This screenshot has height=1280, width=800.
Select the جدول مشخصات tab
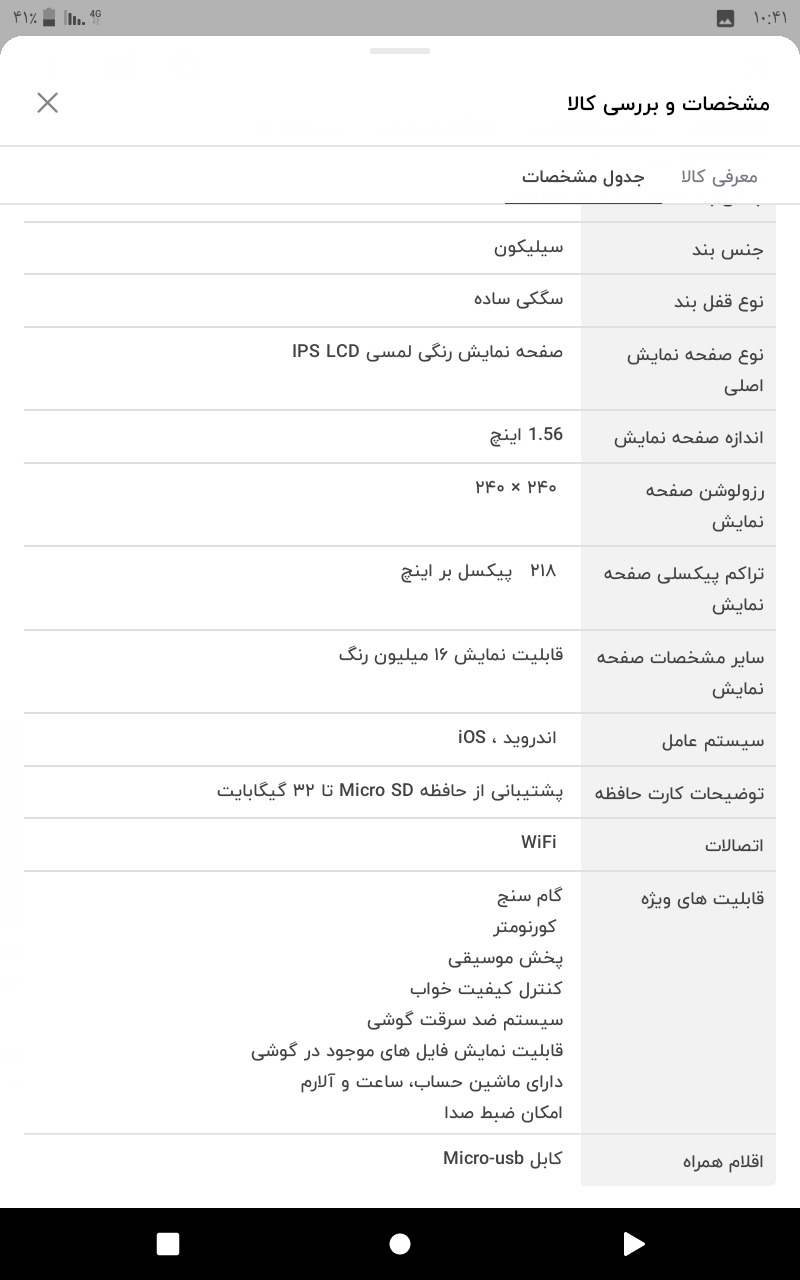[x=583, y=176]
